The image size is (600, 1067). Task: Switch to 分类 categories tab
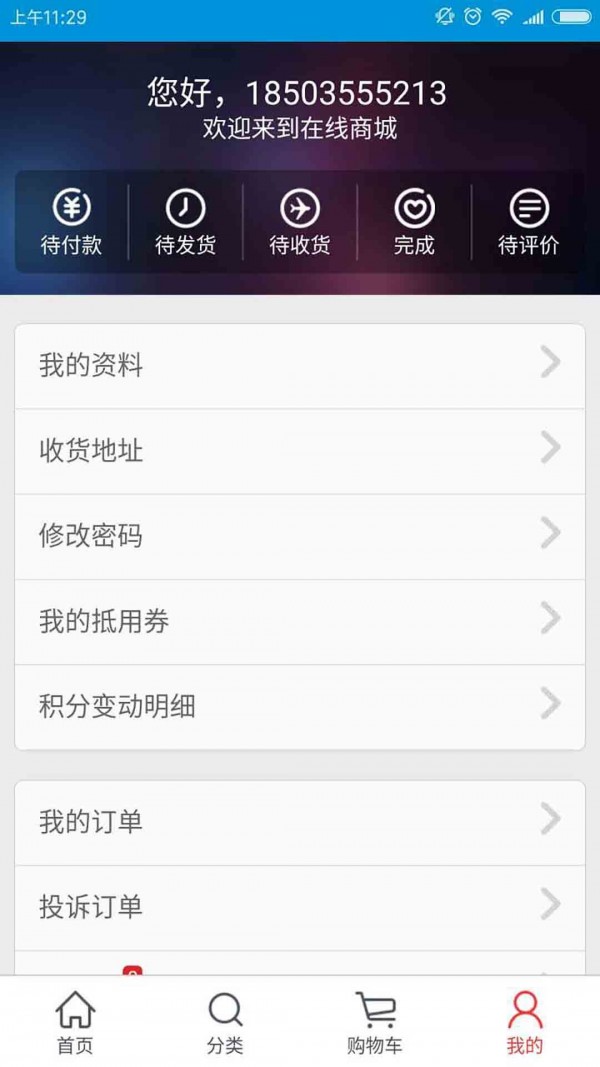pos(225,1022)
